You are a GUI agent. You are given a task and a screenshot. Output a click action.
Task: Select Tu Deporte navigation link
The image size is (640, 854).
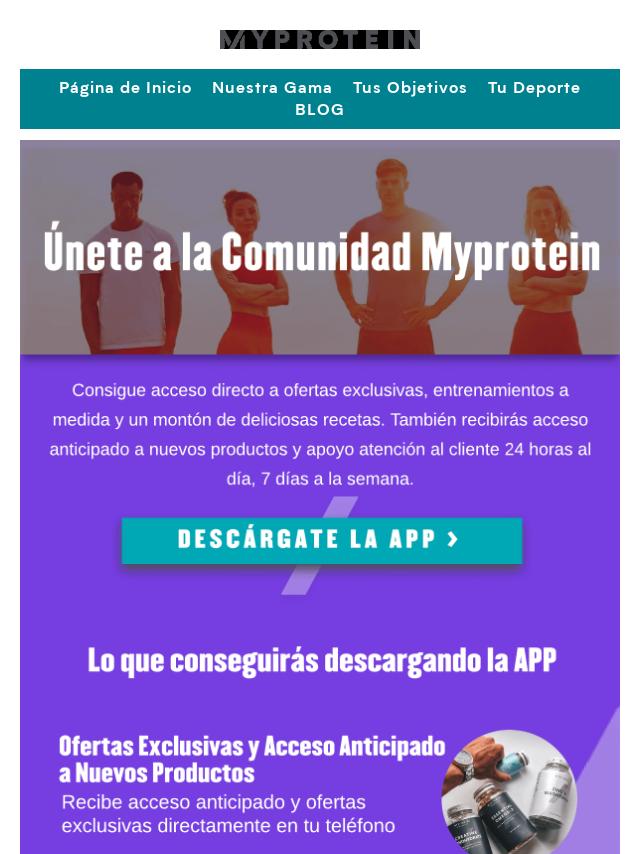point(533,88)
